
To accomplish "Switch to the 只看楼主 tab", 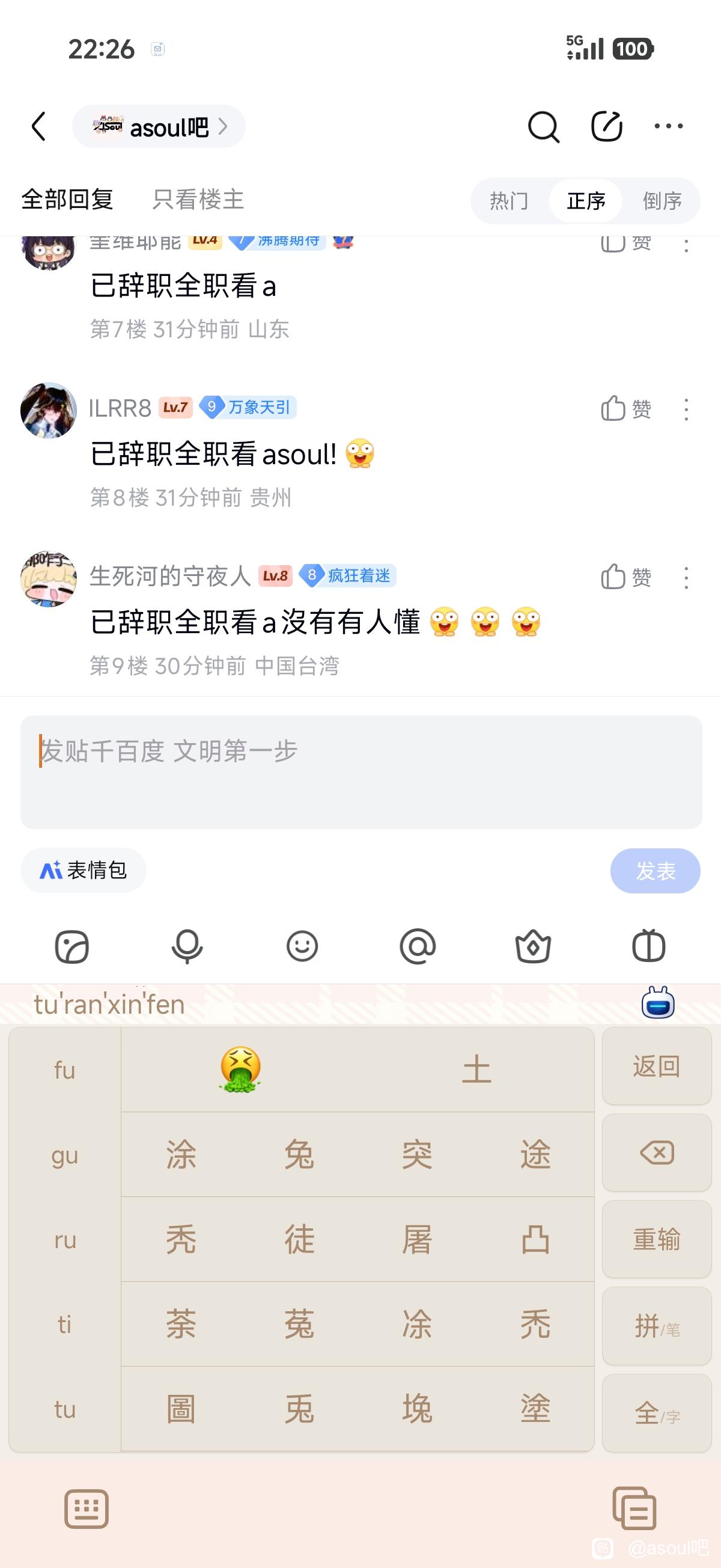I will tap(198, 200).
